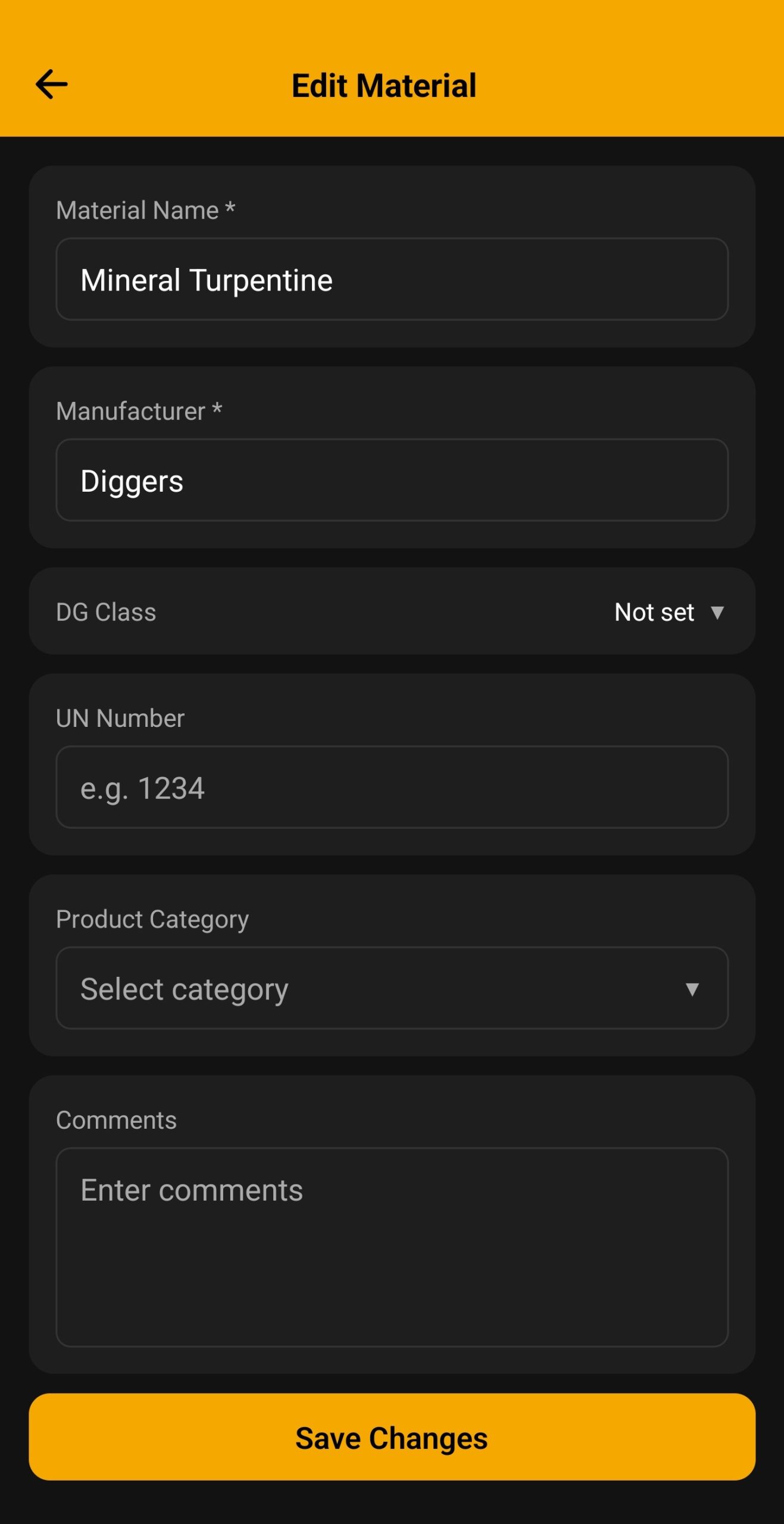Select the Manufacturer field showing Diggers
Image resolution: width=784 pixels, height=1524 pixels.
(x=392, y=480)
